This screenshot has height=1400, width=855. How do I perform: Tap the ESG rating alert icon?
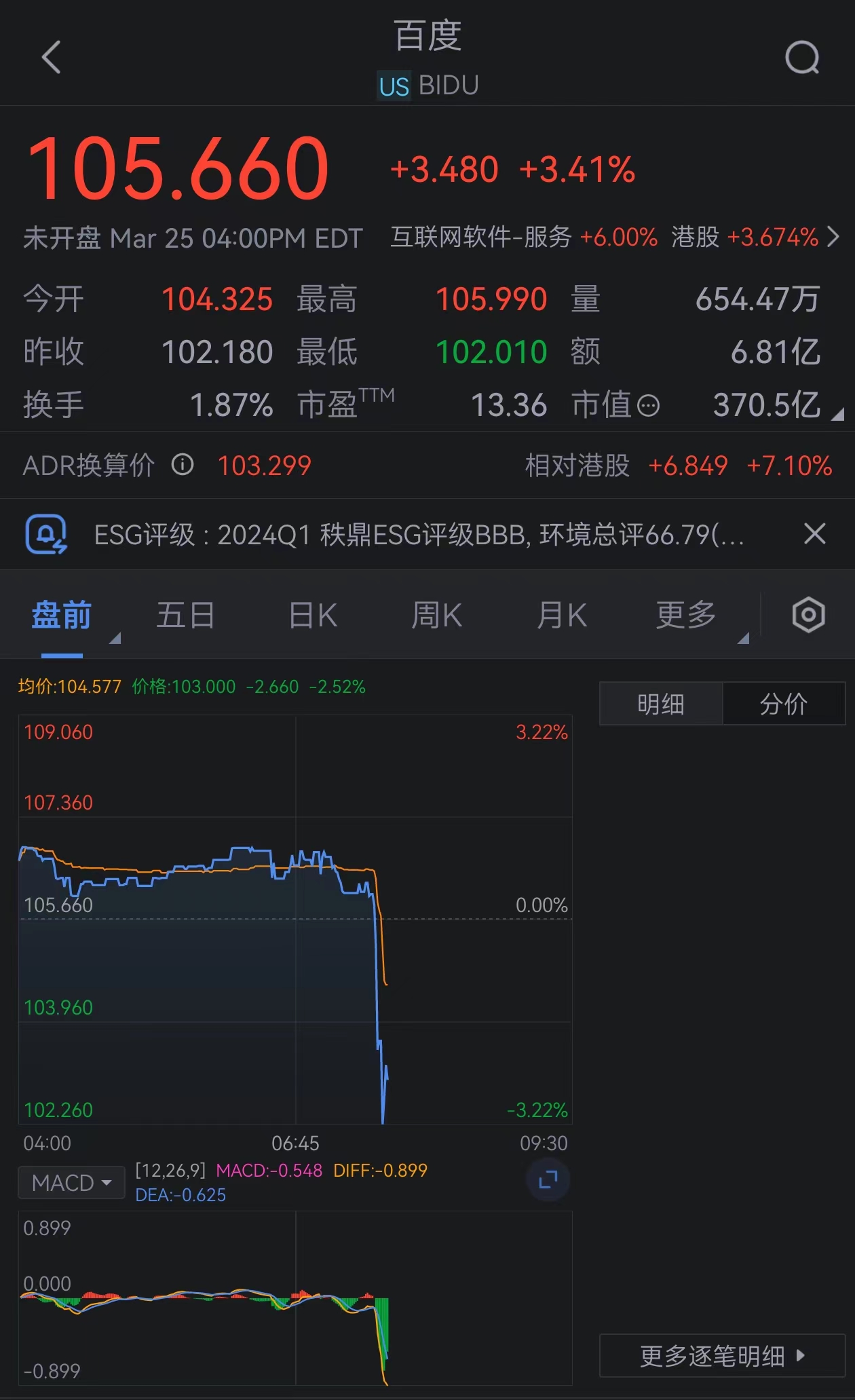(45, 534)
